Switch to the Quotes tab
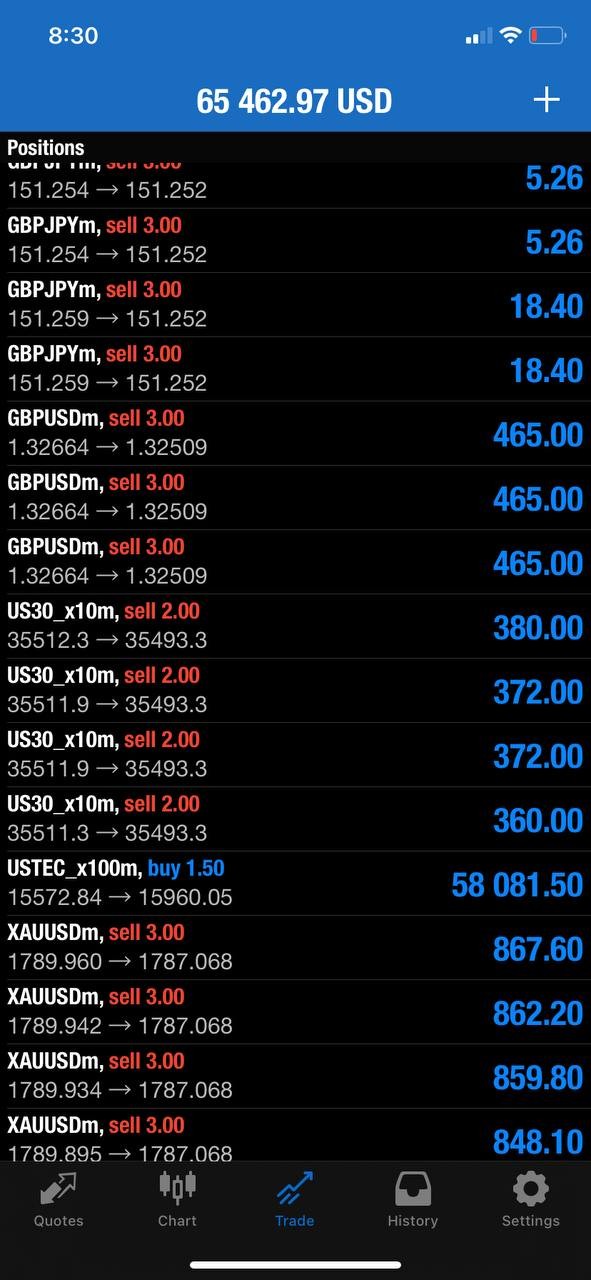Screen dimensions: 591x1280 [59, 1200]
